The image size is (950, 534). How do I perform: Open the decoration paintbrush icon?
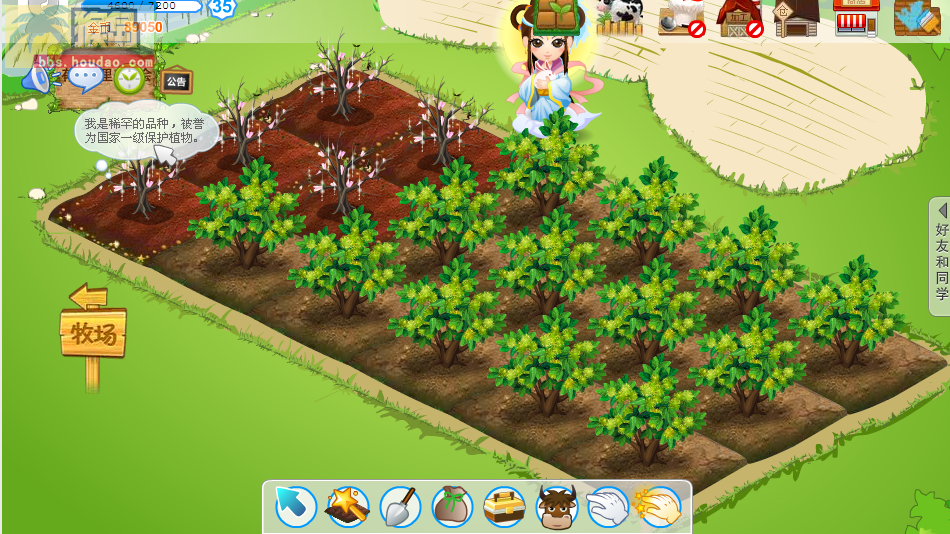pos(915,17)
